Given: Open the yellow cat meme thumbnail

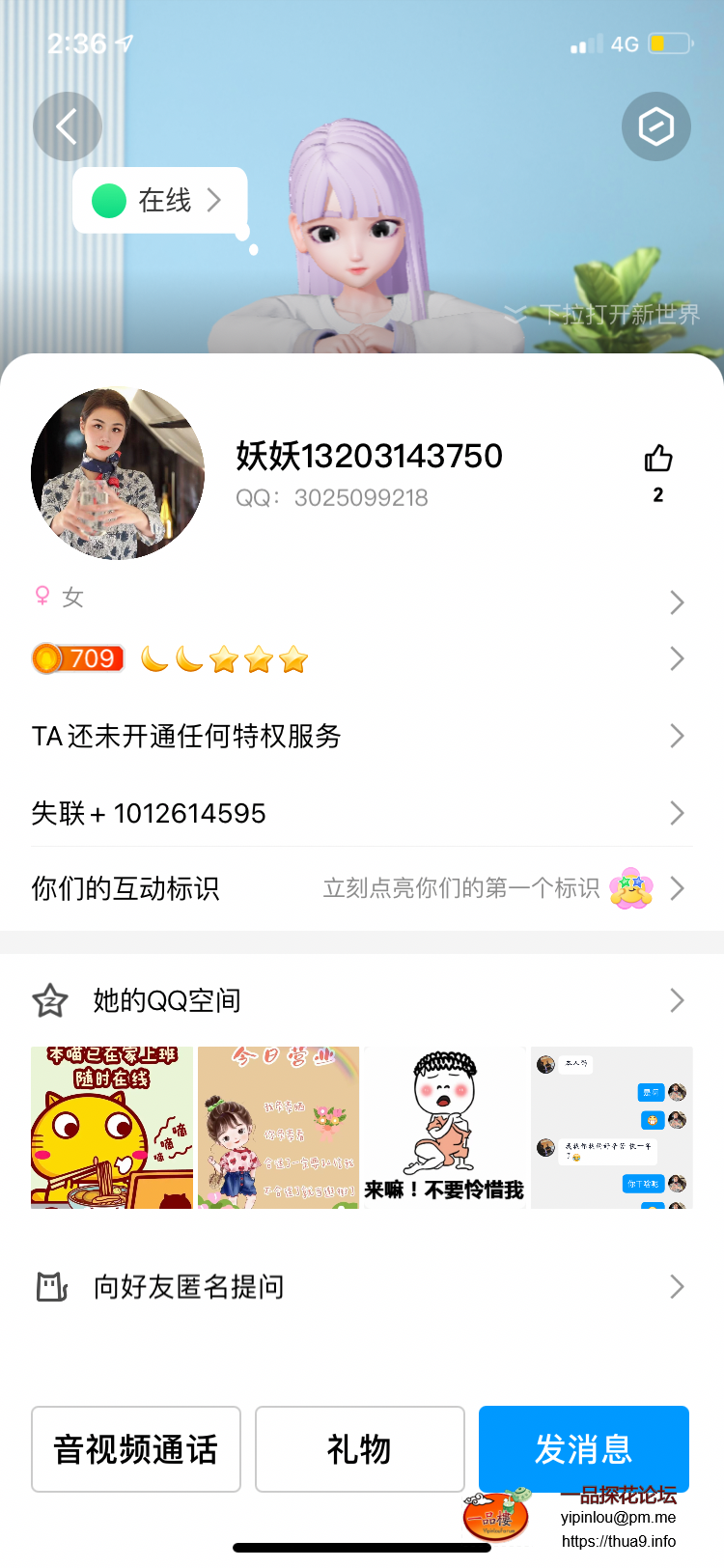Looking at the screenshot, I should click(111, 1126).
